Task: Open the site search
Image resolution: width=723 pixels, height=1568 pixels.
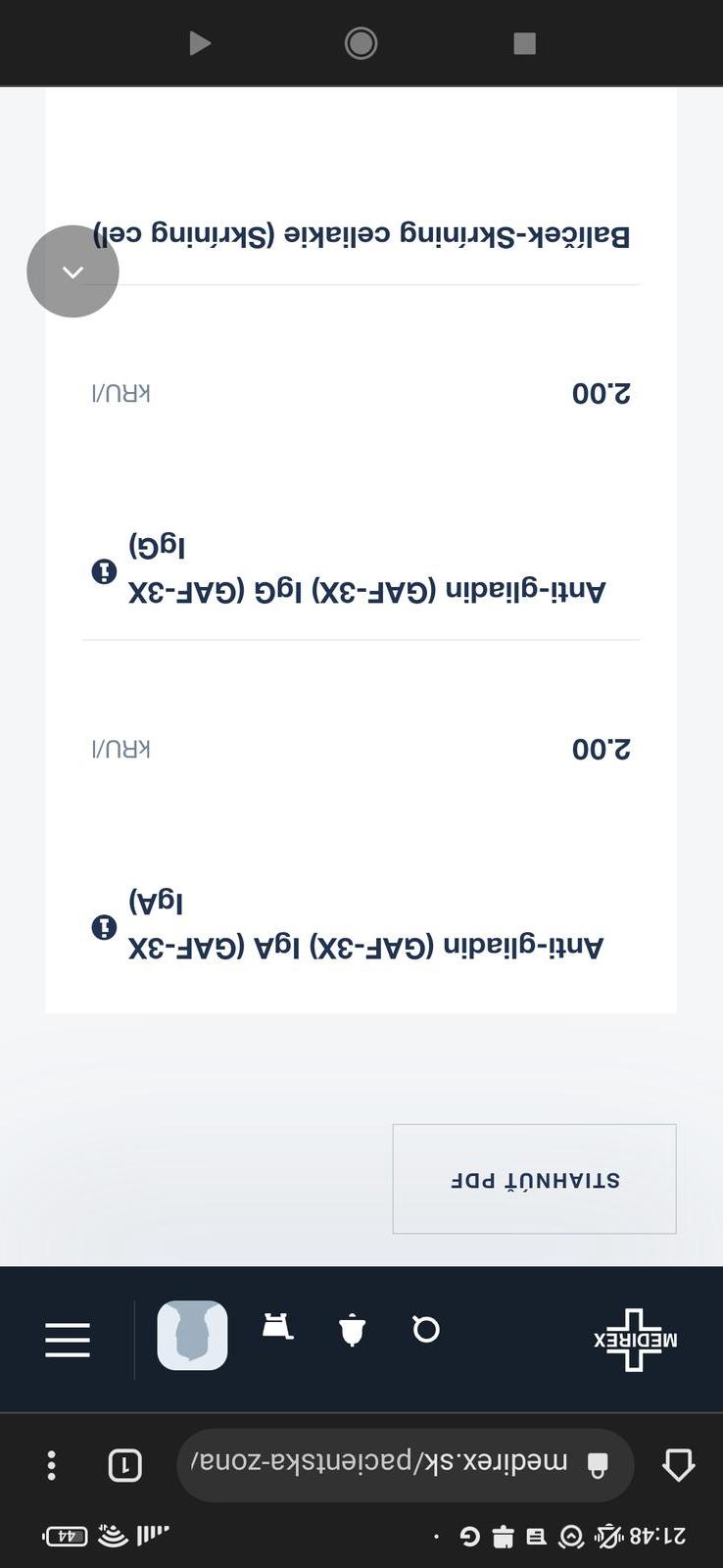Action: [x=426, y=1330]
